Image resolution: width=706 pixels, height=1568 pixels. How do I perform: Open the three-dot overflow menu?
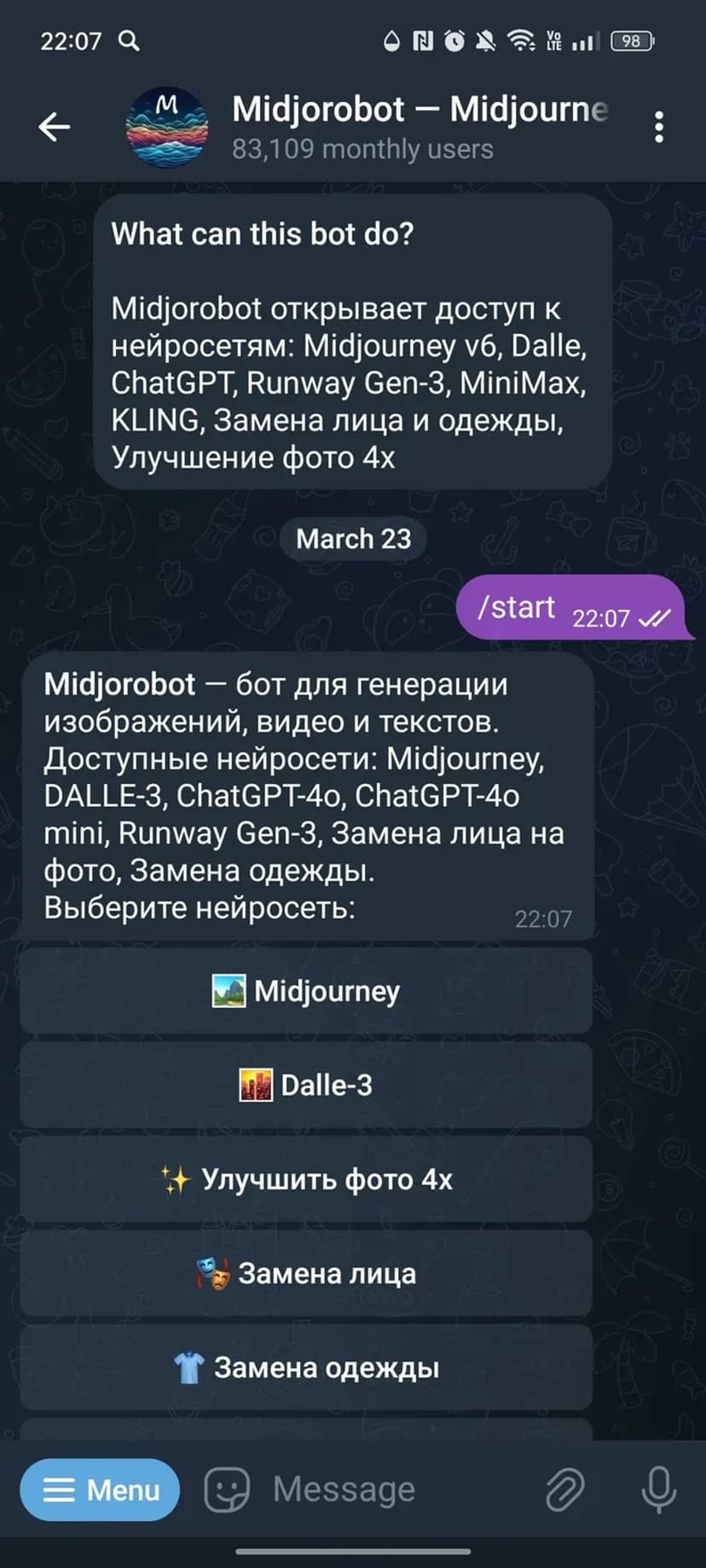pyautogui.click(x=658, y=127)
